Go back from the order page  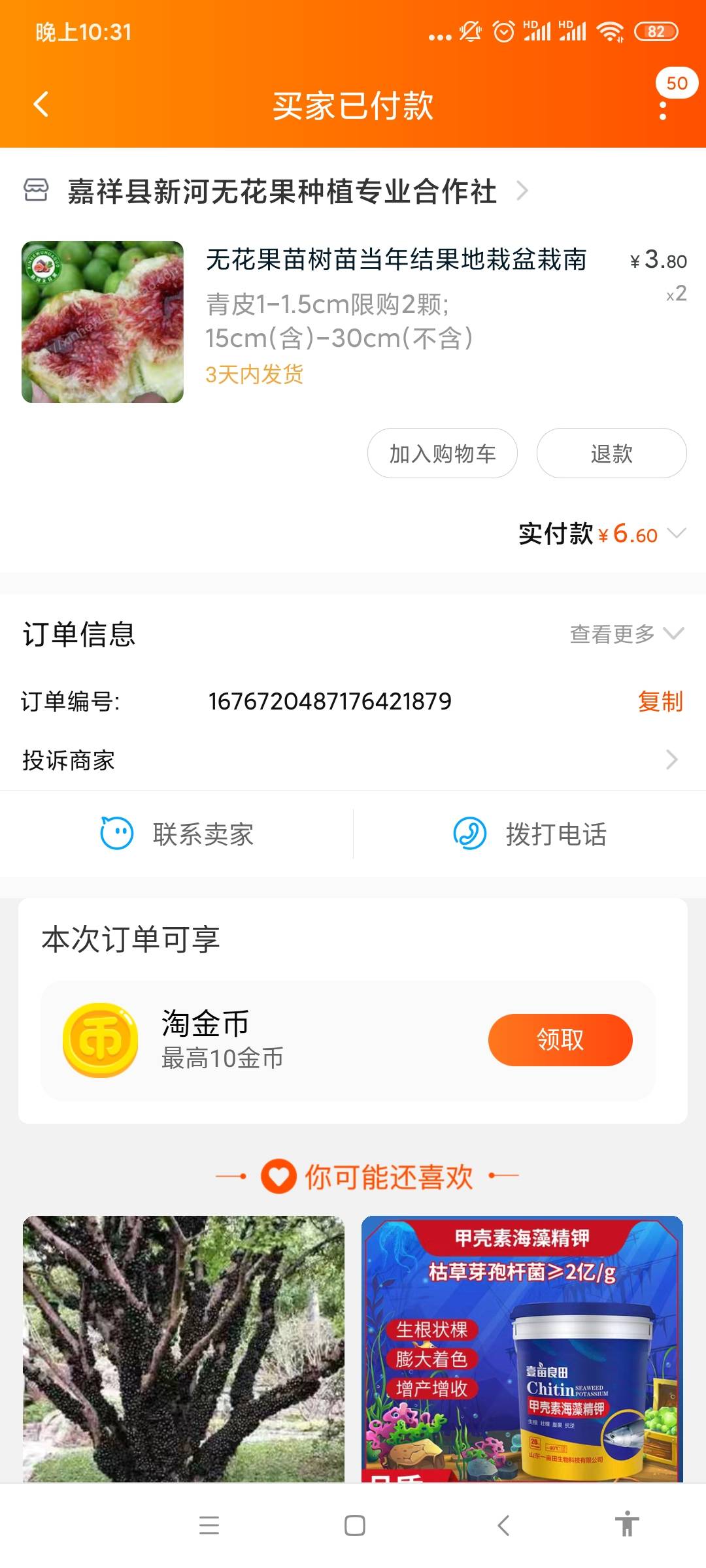41,105
